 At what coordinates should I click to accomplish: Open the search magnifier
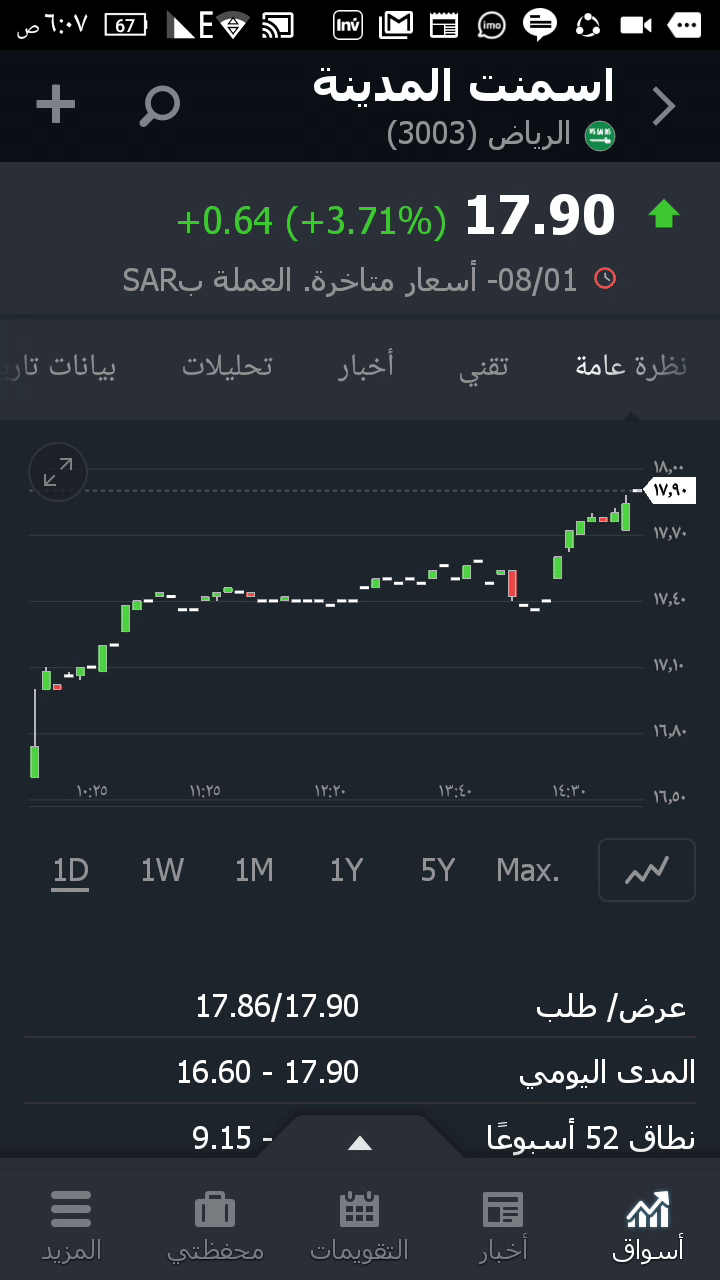coord(160,105)
